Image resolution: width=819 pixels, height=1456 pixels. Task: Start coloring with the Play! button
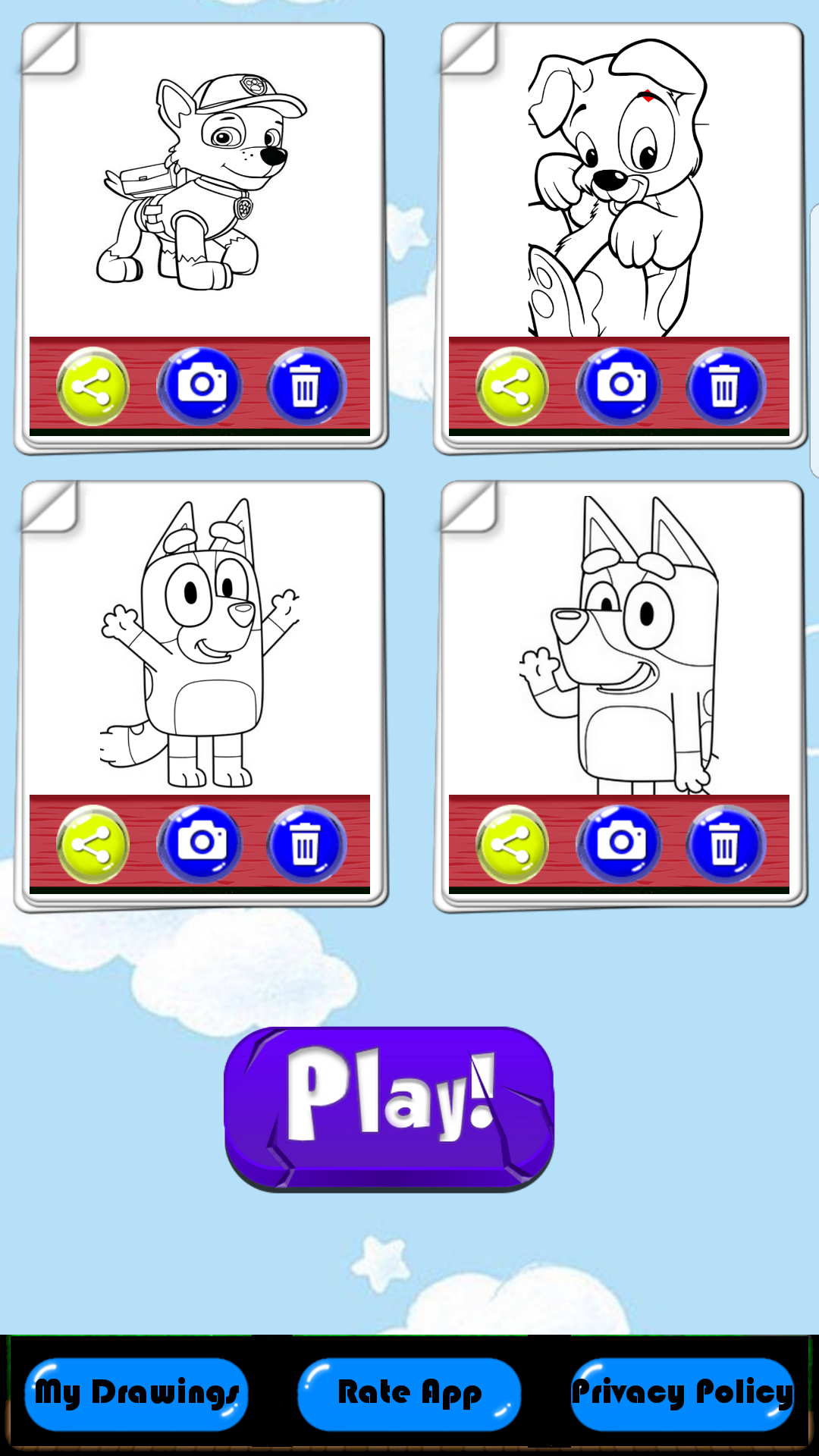tap(389, 1107)
